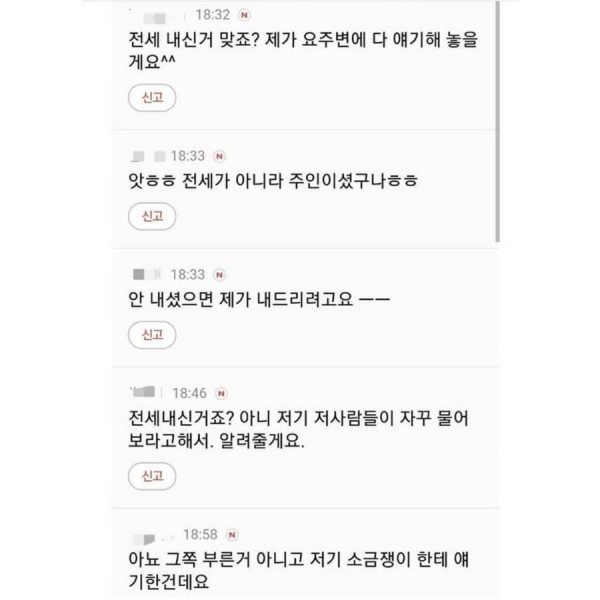
Task: Report the 18:46 comment ending 알려줄게요
Action: pyautogui.click(x=150, y=474)
